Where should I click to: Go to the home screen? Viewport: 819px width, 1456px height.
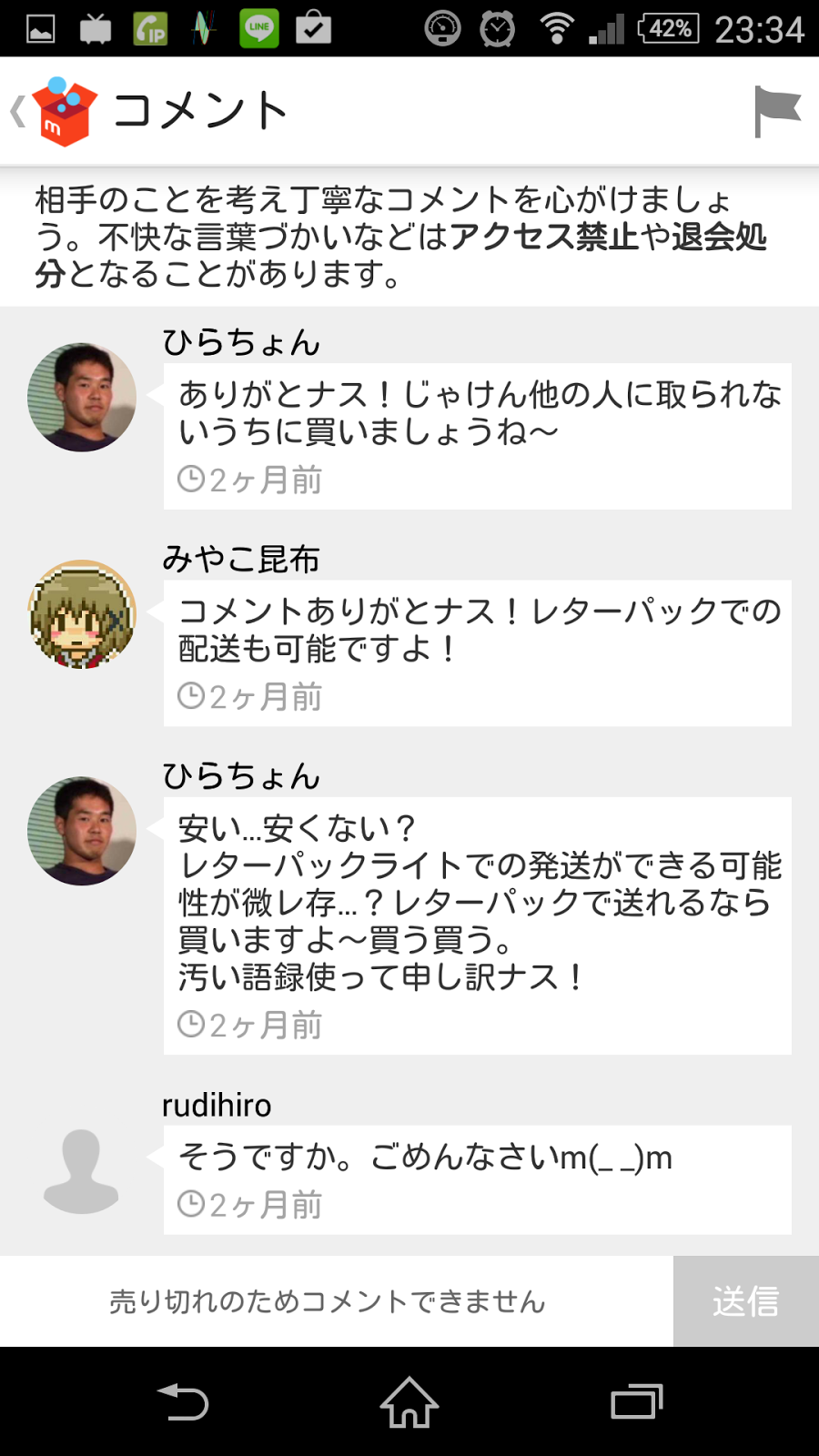[x=409, y=1401]
